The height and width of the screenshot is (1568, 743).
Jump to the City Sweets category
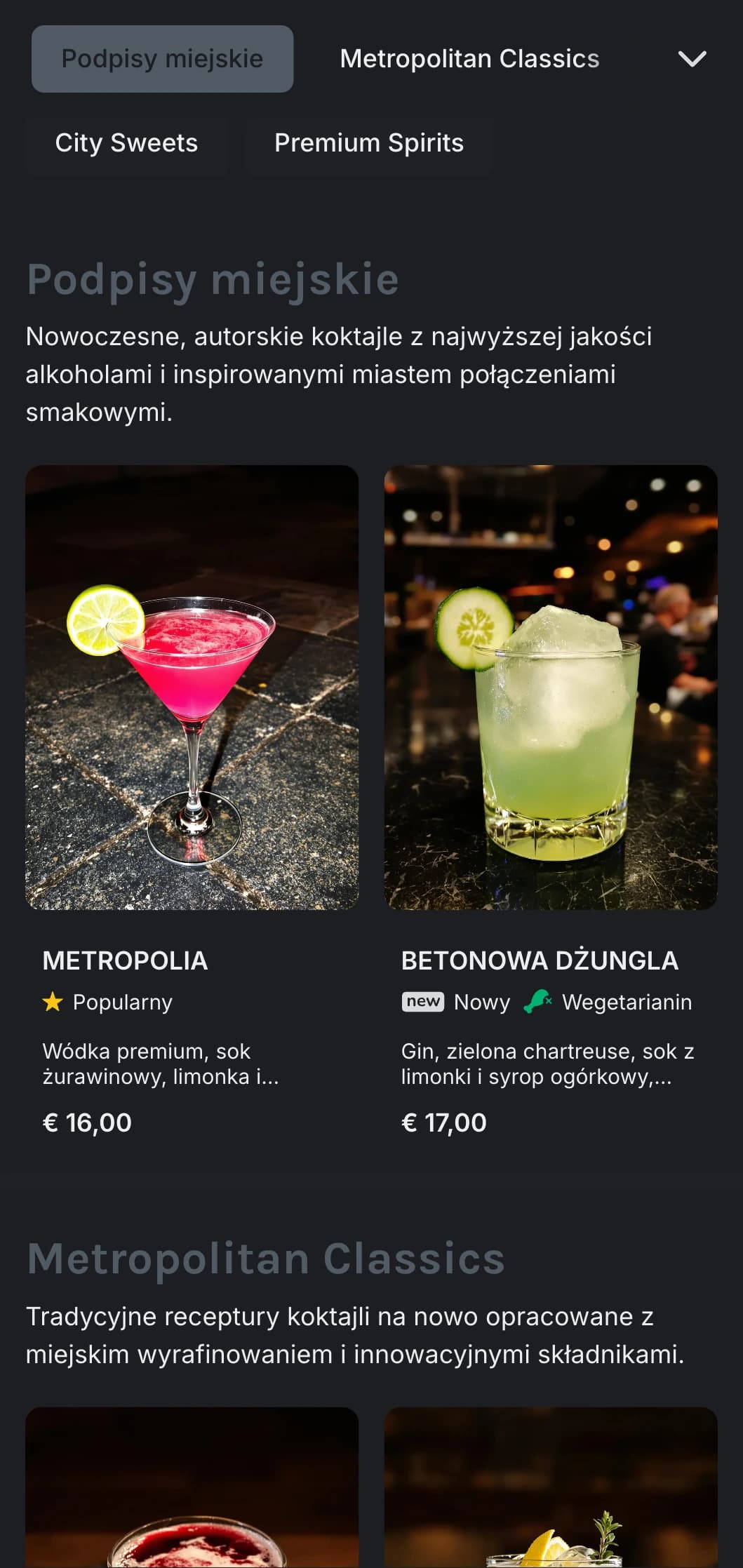pos(126,143)
